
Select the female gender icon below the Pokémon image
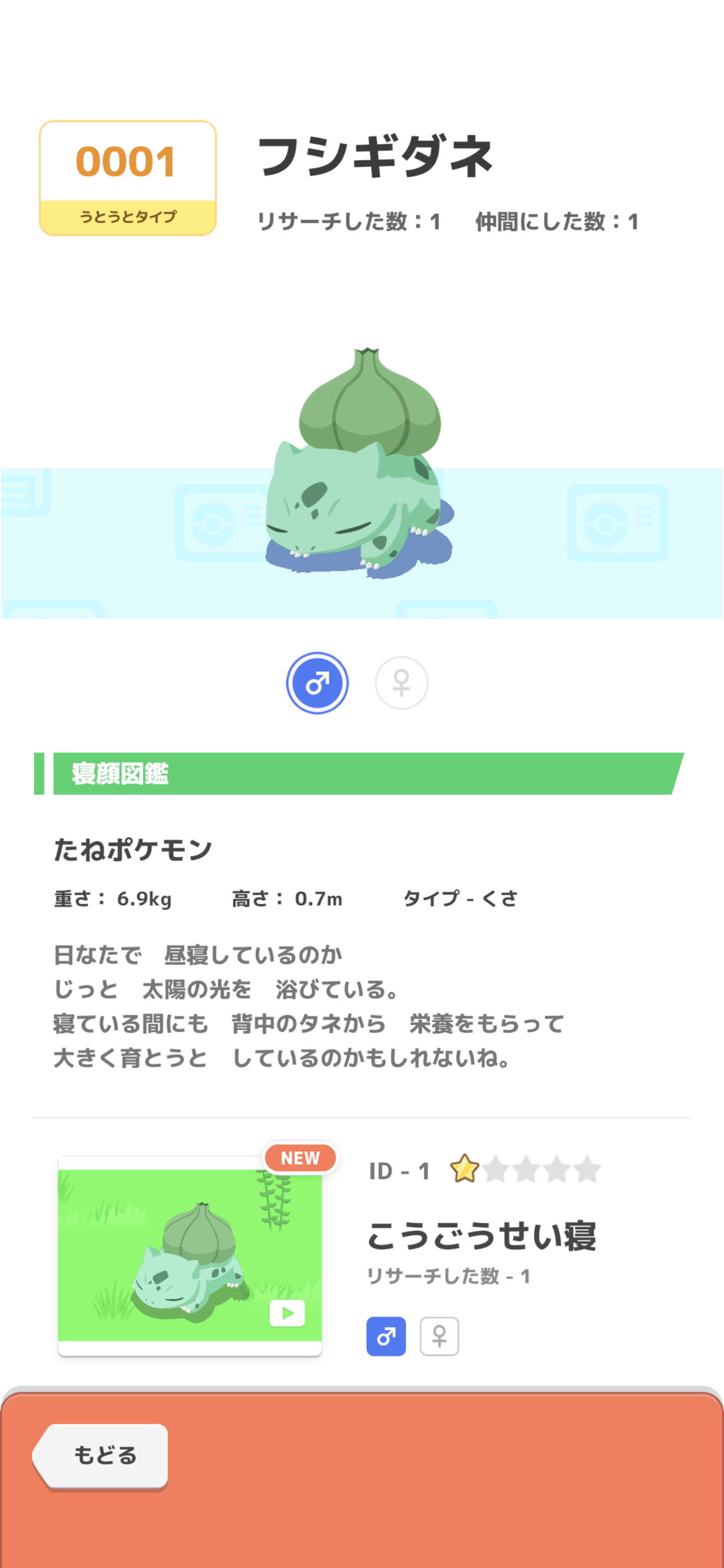pos(403,682)
